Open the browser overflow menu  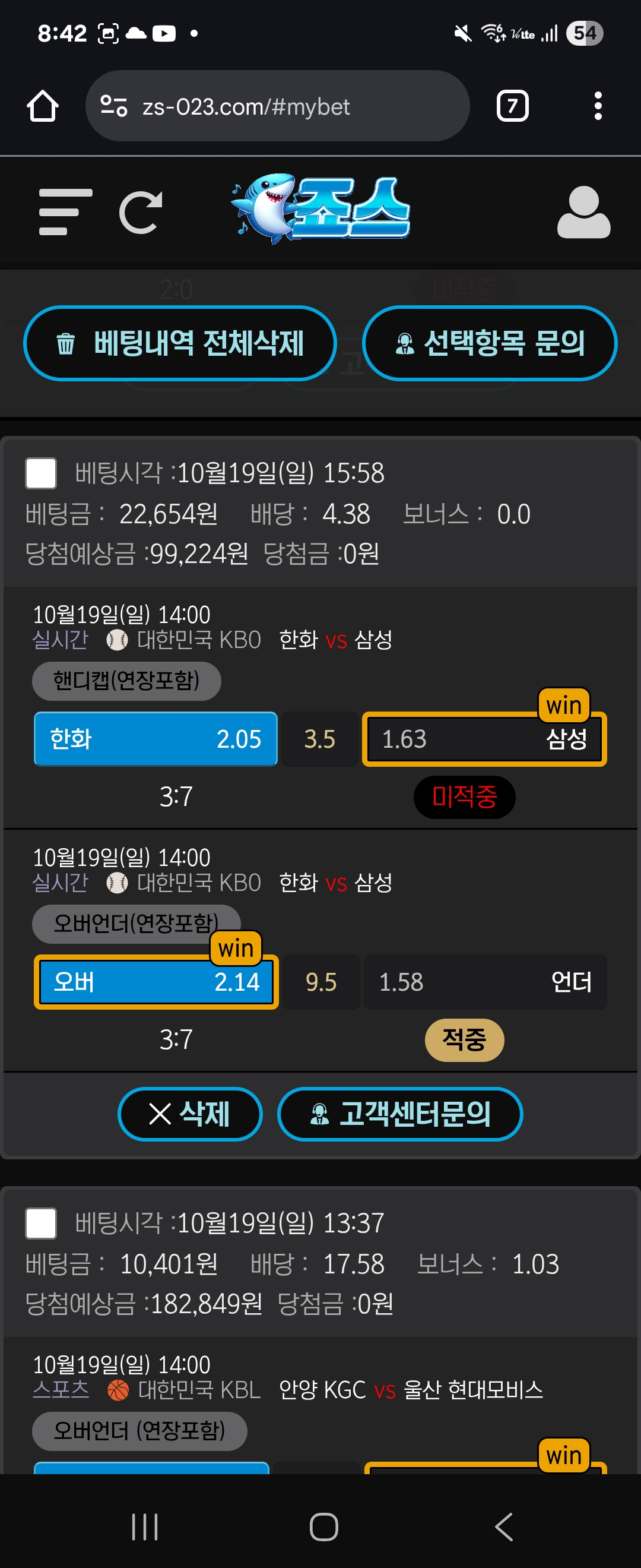tap(597, 106)
